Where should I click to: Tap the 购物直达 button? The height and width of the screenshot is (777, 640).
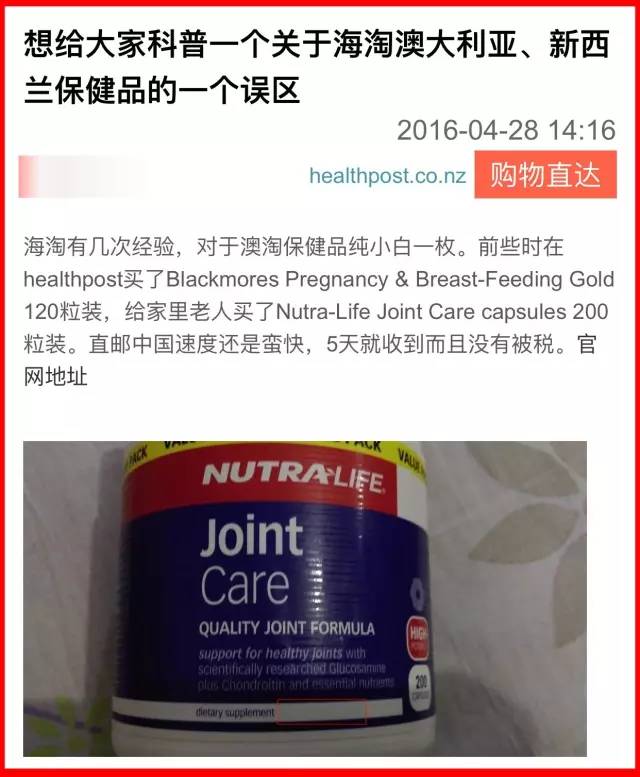545,175
